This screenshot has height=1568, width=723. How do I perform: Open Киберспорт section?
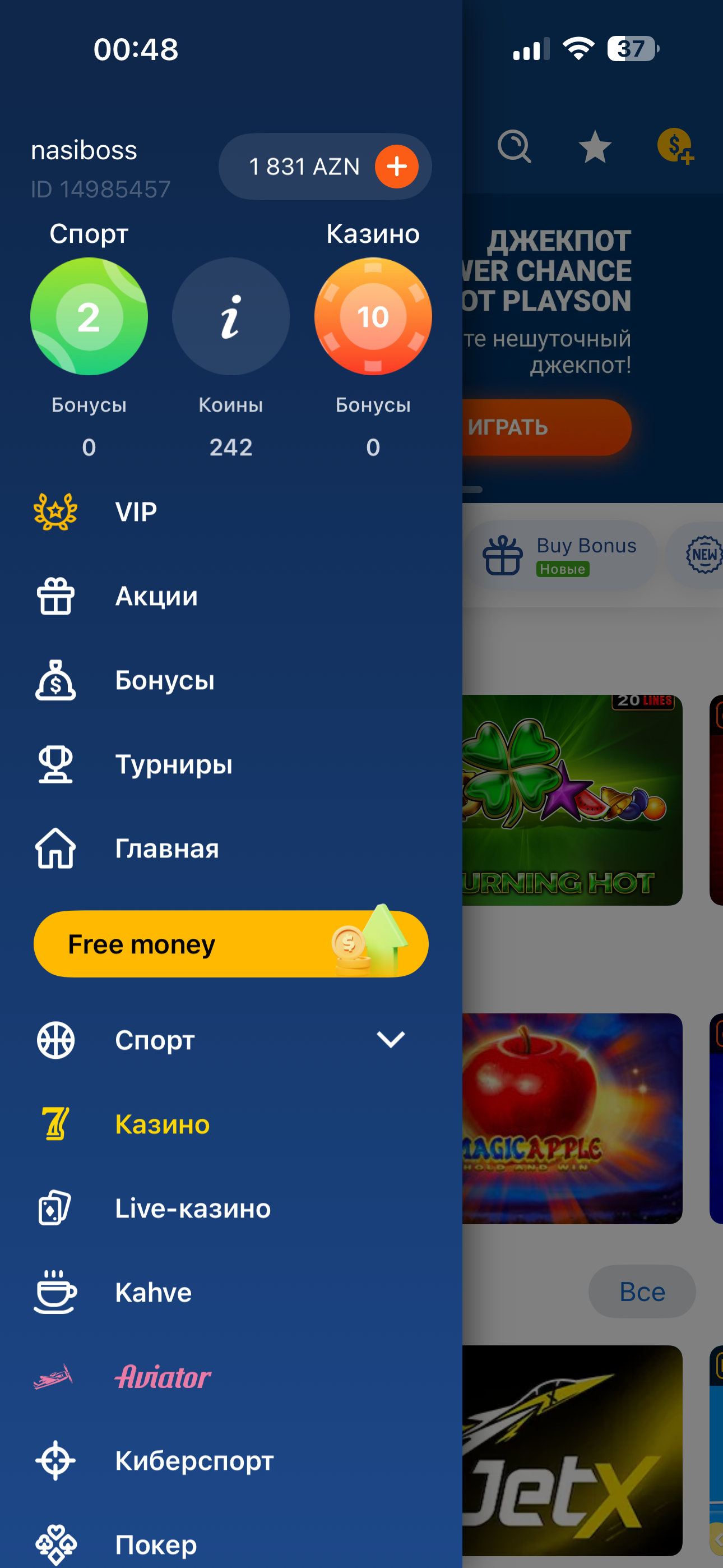pos(194,1460)
